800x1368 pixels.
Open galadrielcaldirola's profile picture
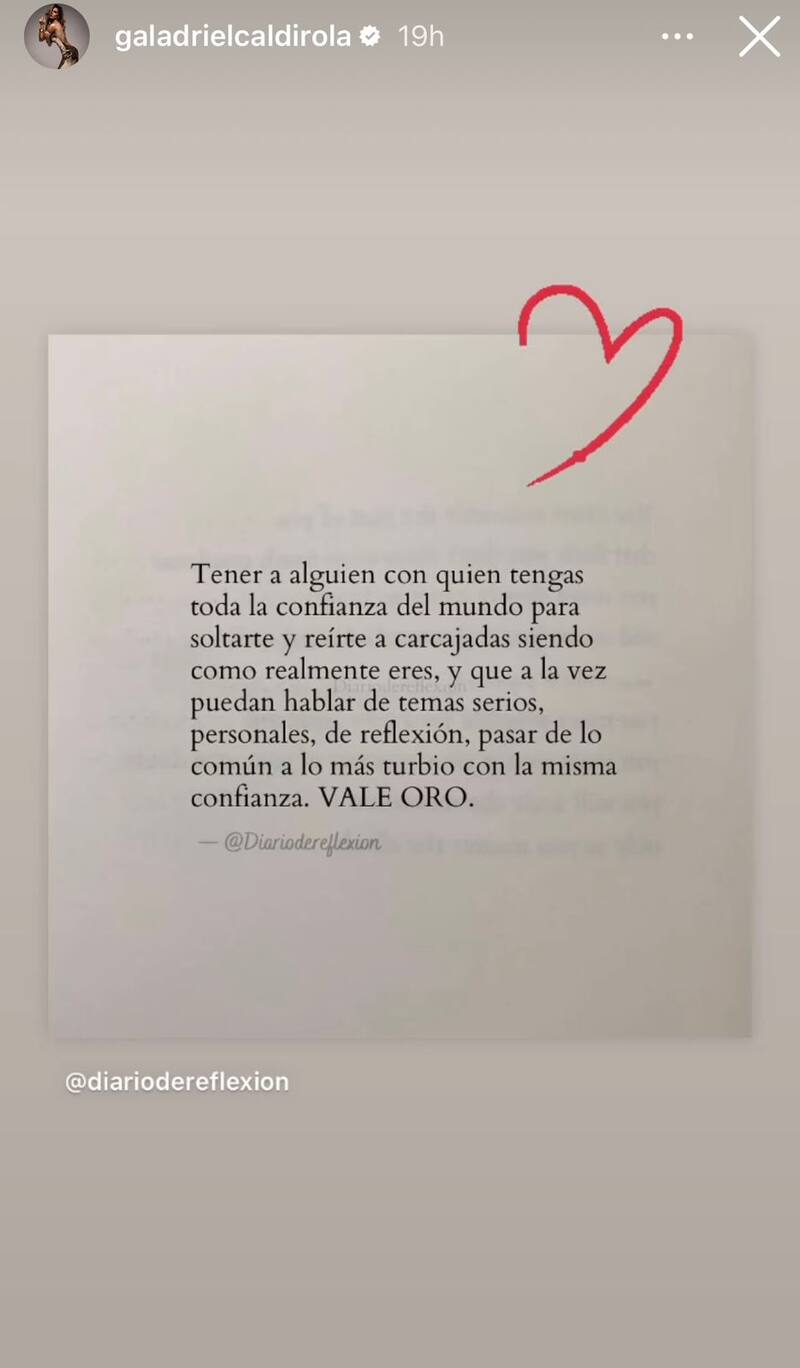(x=57, y=37)
